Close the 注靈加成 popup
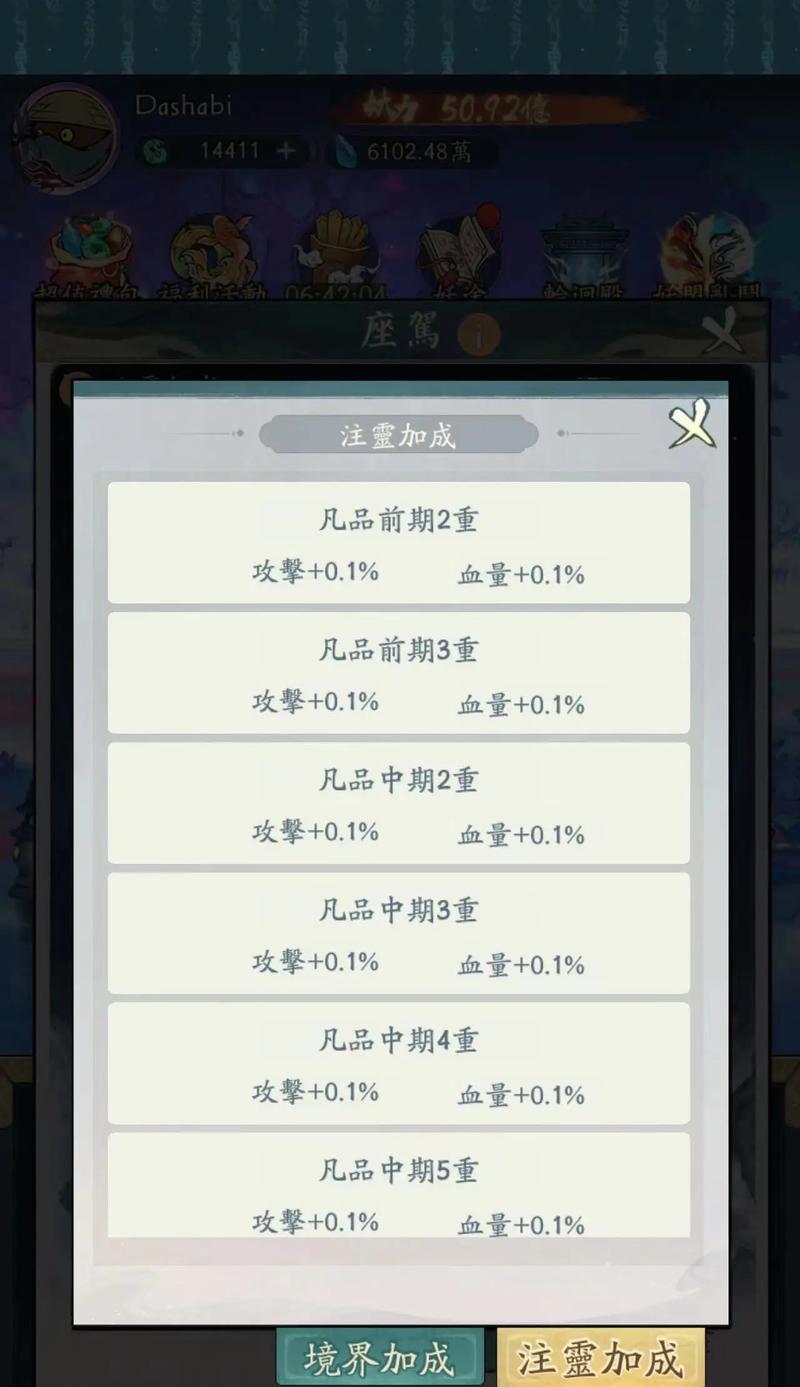The height and width of the screenshot is (1387, 800). point(692,424)
